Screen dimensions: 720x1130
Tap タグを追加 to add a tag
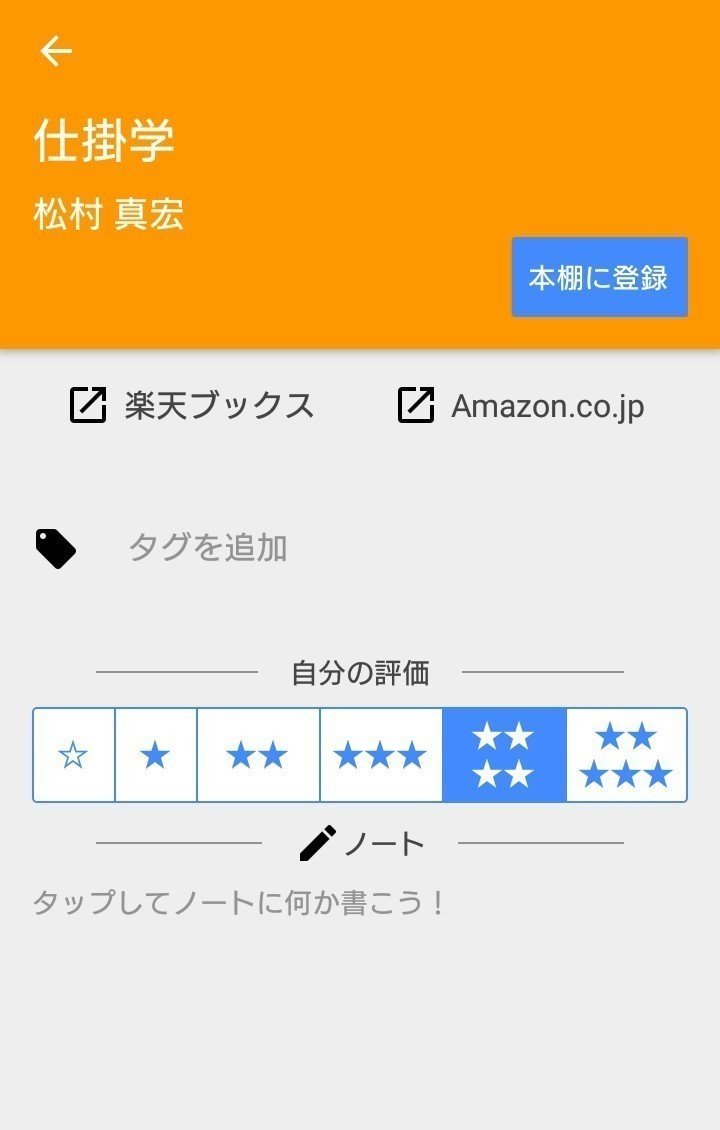209,547
